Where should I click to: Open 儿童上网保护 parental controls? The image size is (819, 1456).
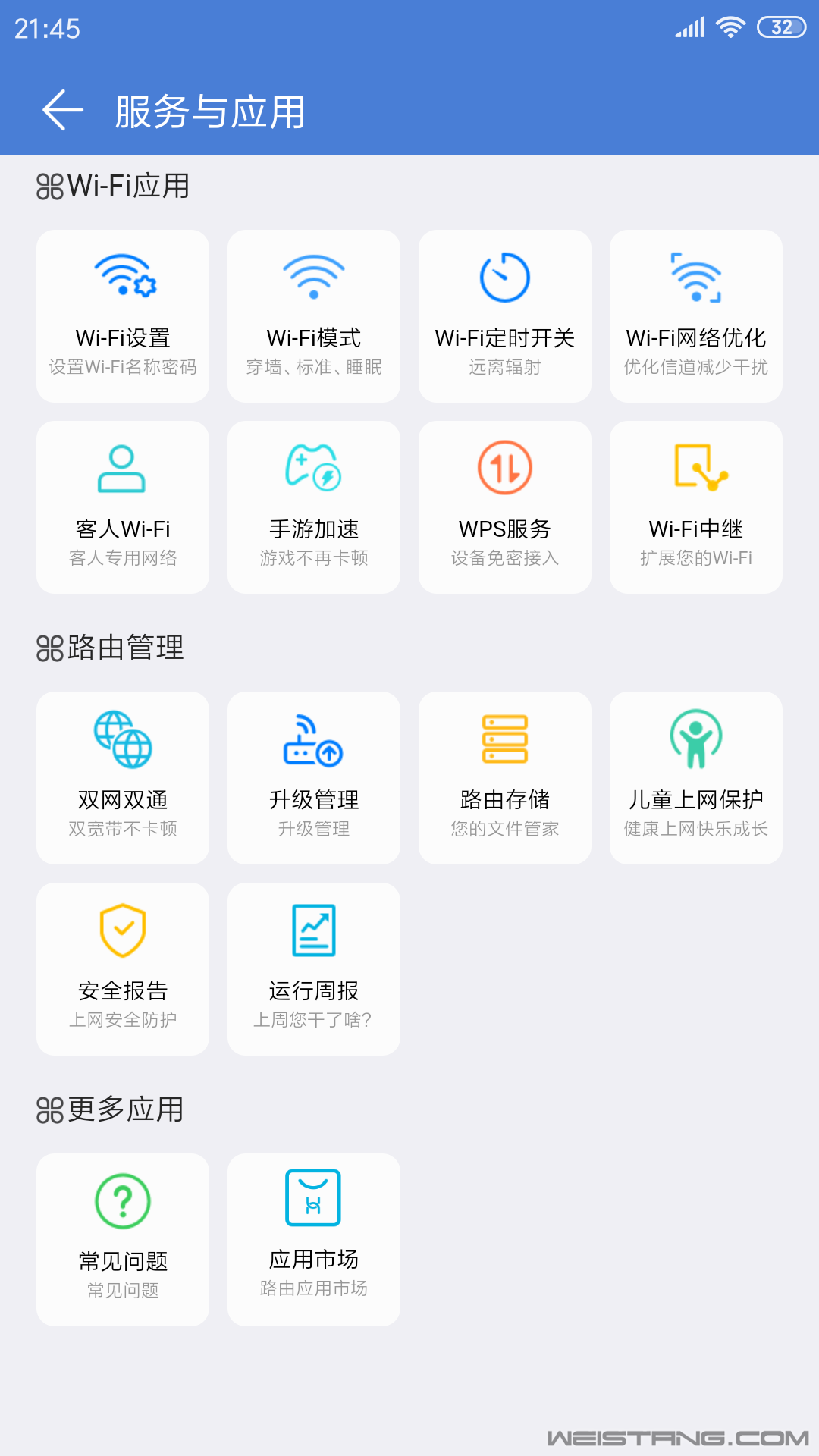point(696,778)
